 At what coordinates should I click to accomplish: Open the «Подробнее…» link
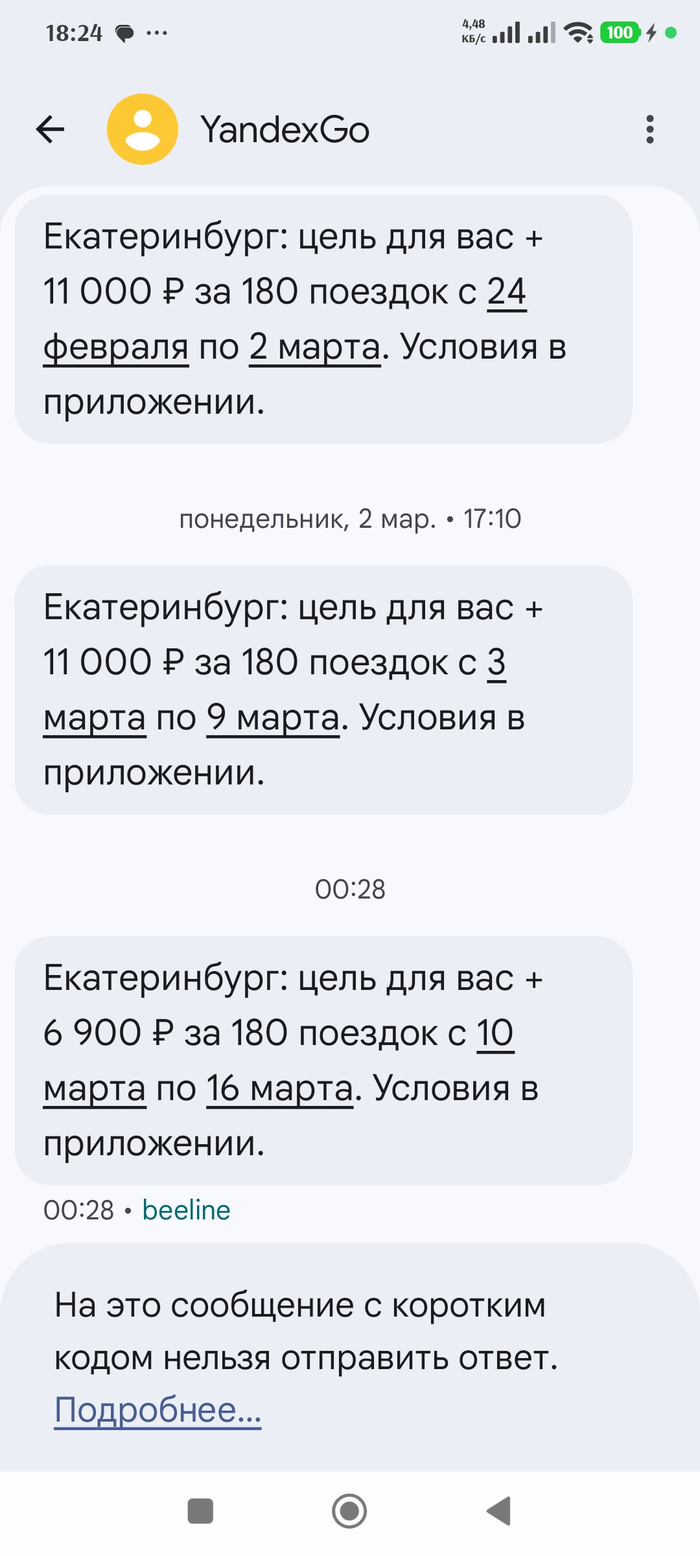tap(158, 1410)
